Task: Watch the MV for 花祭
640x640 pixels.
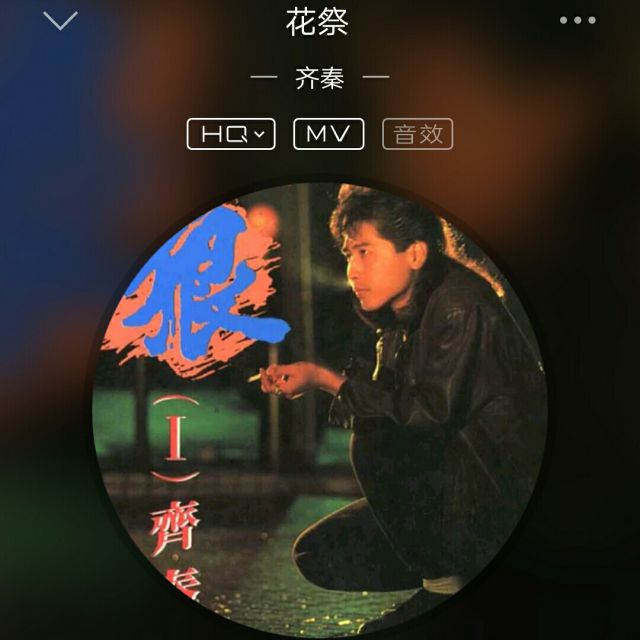Action: pos(328,134)
